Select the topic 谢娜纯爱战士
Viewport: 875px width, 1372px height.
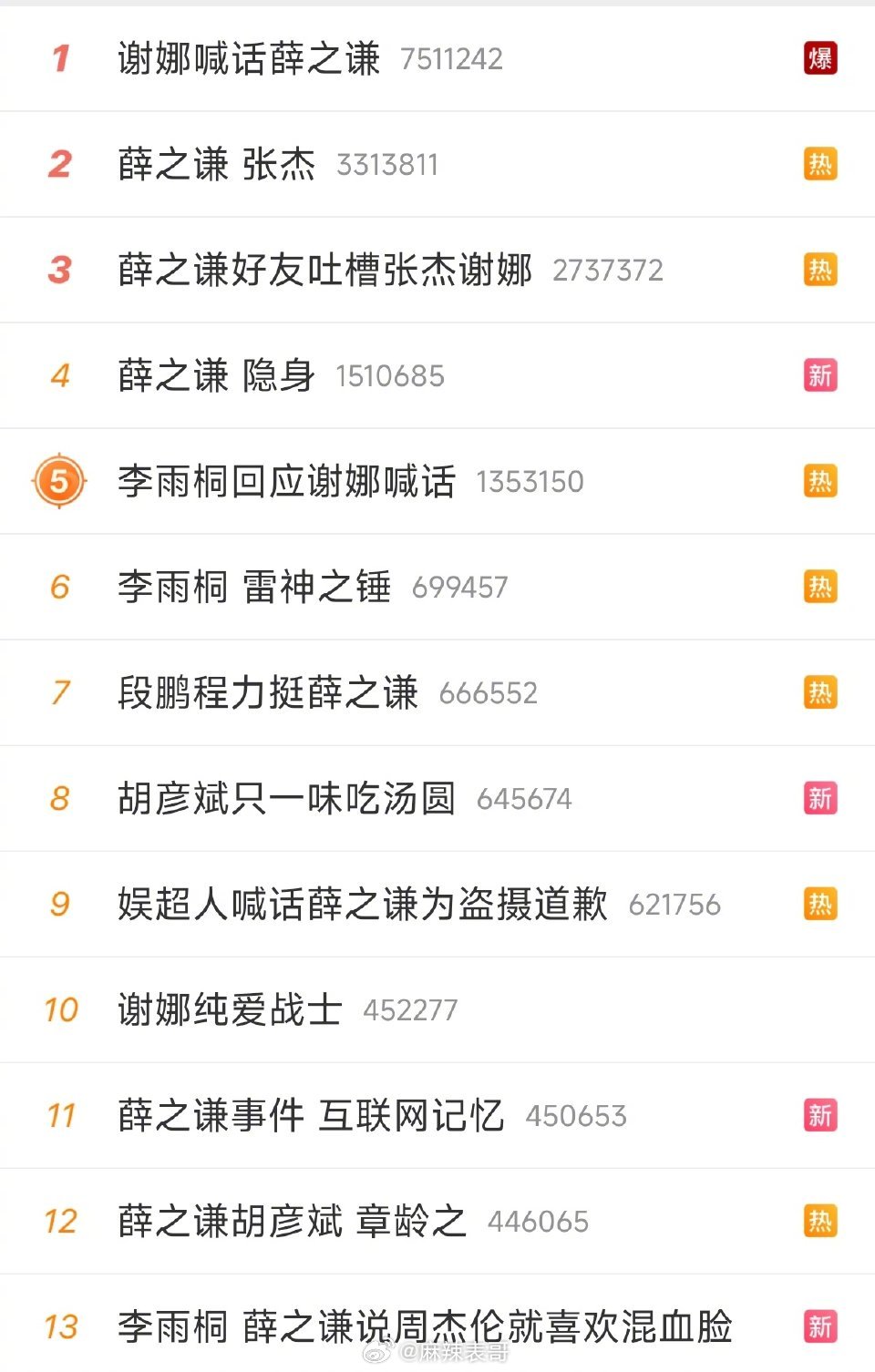point(230,1009)
